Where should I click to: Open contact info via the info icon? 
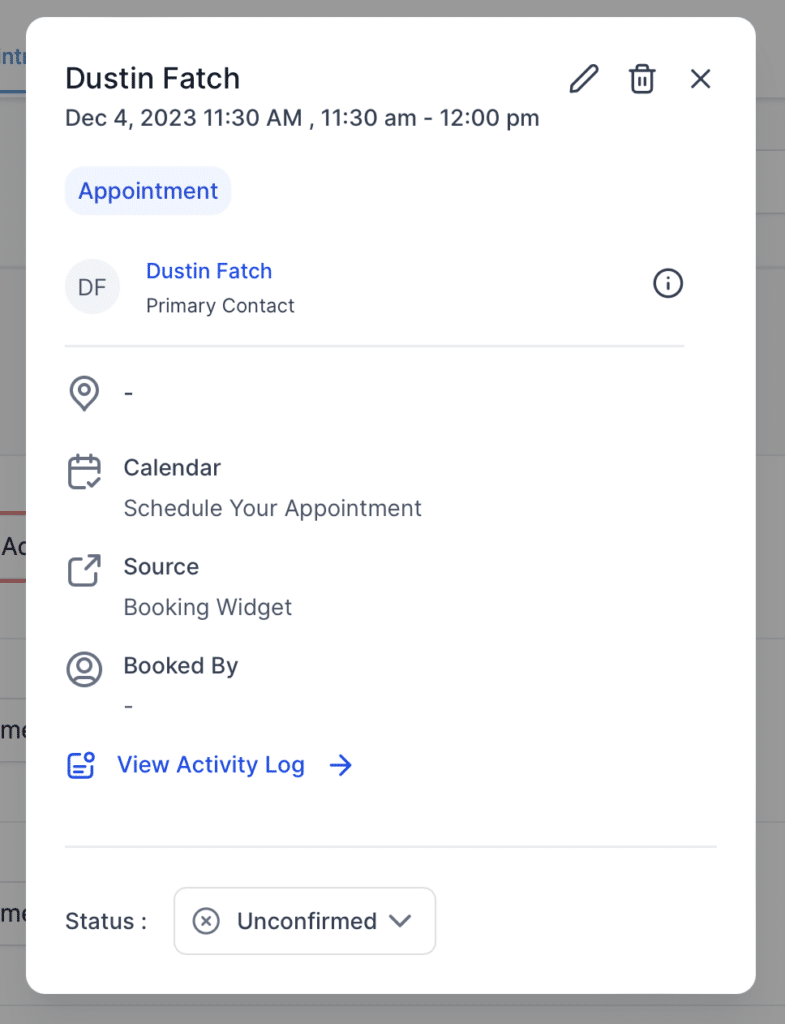point(667,283)
